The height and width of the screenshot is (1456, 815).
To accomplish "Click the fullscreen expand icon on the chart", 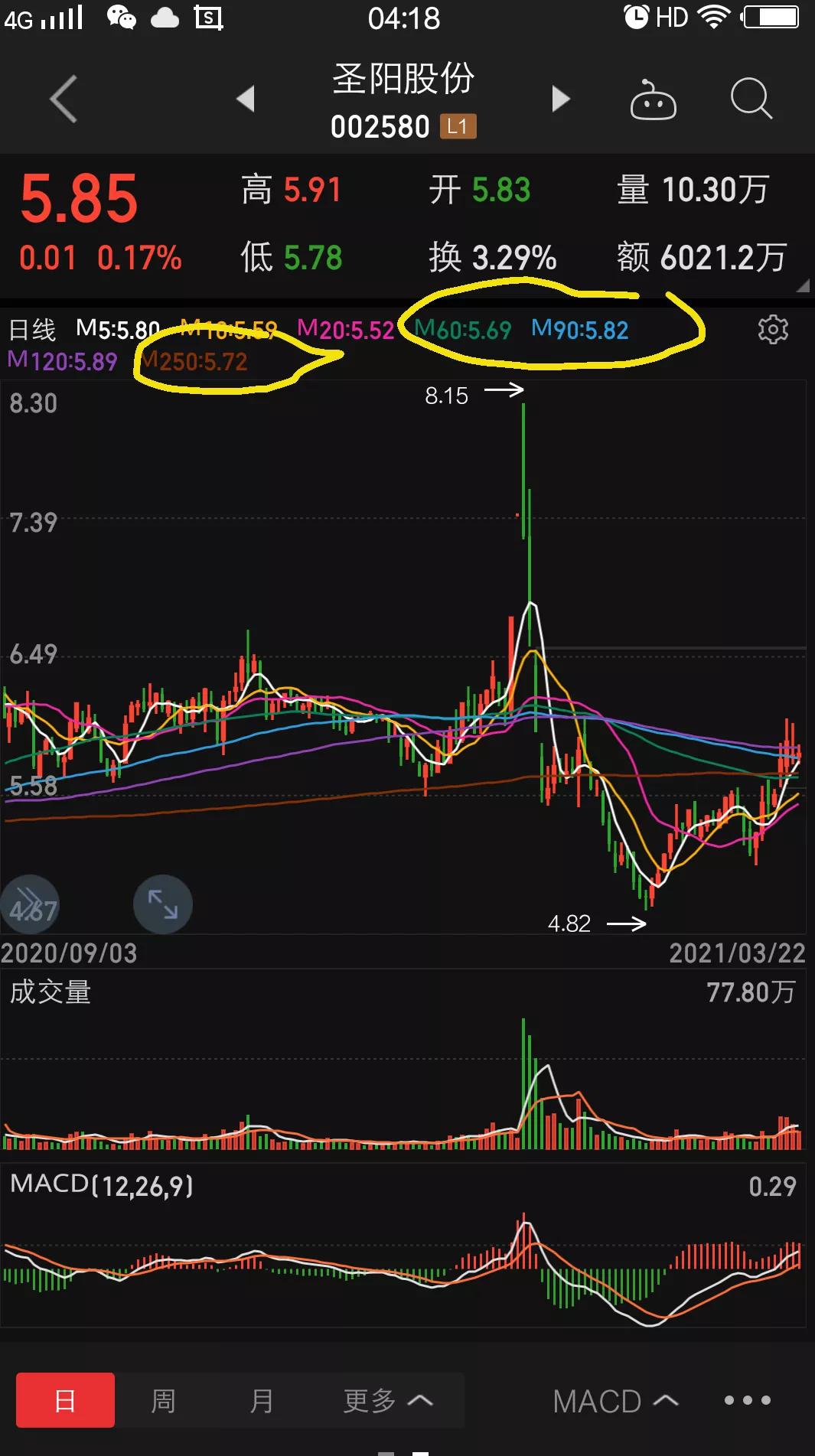I will point(161,904).
